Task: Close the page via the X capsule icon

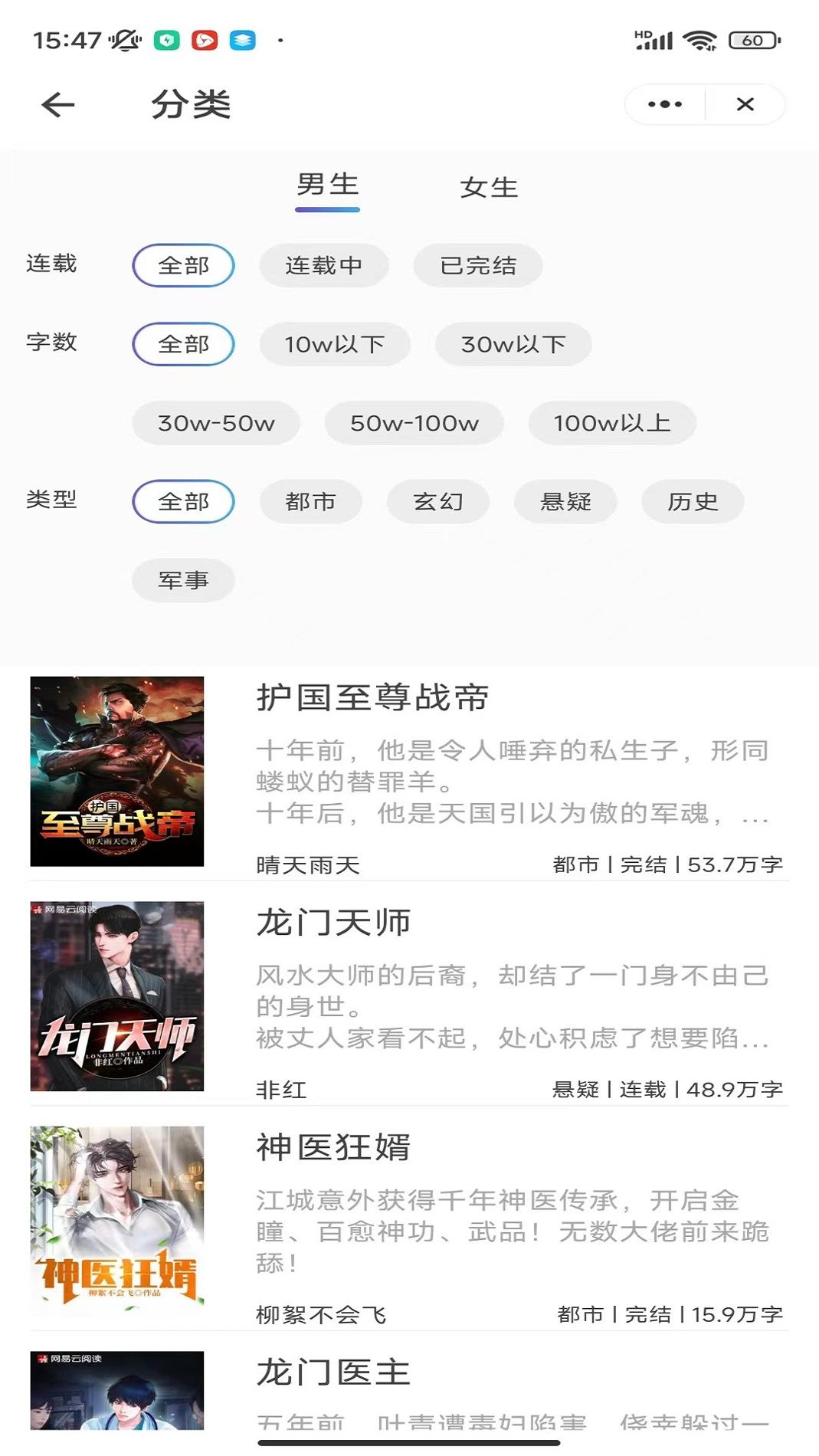Action: coord(745,103)
